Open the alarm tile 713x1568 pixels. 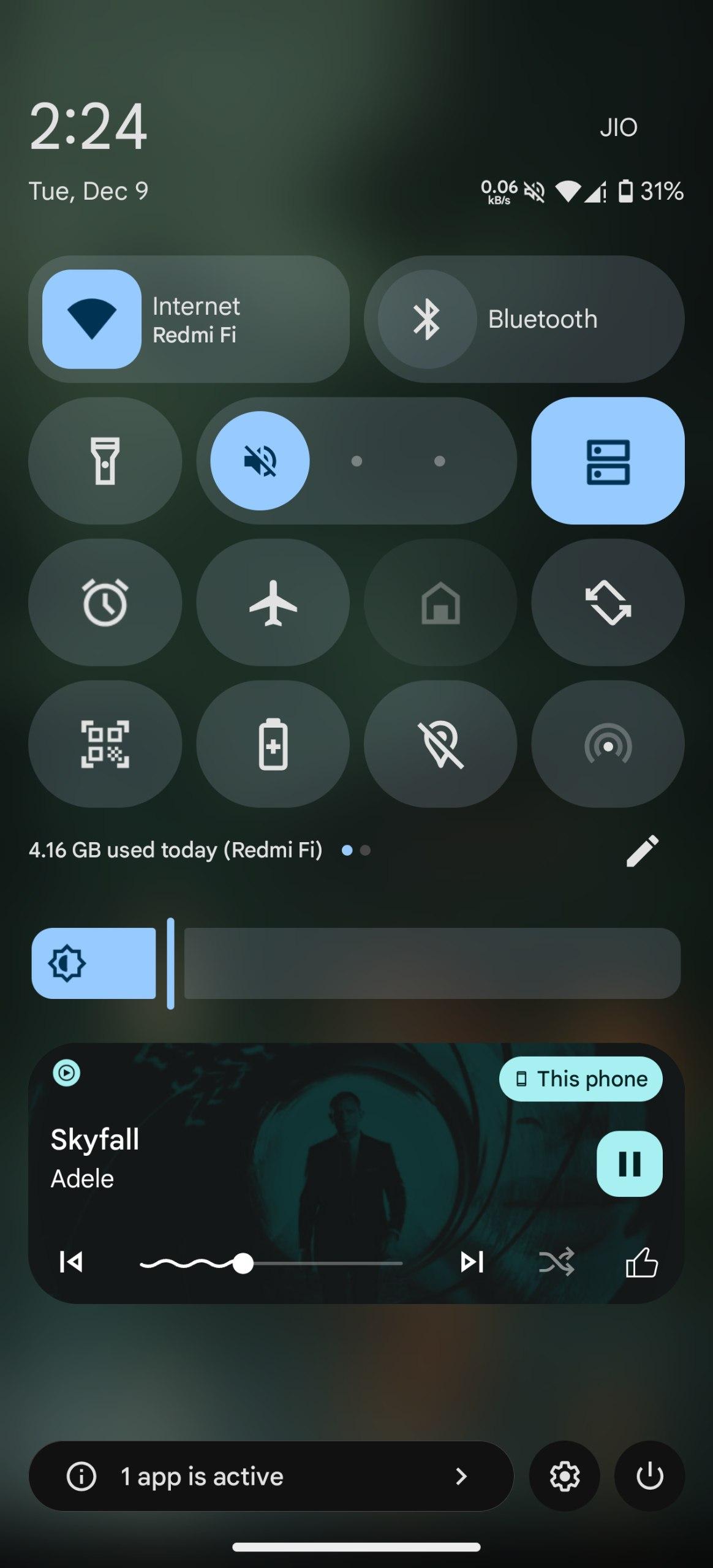(x=105, y=603)
